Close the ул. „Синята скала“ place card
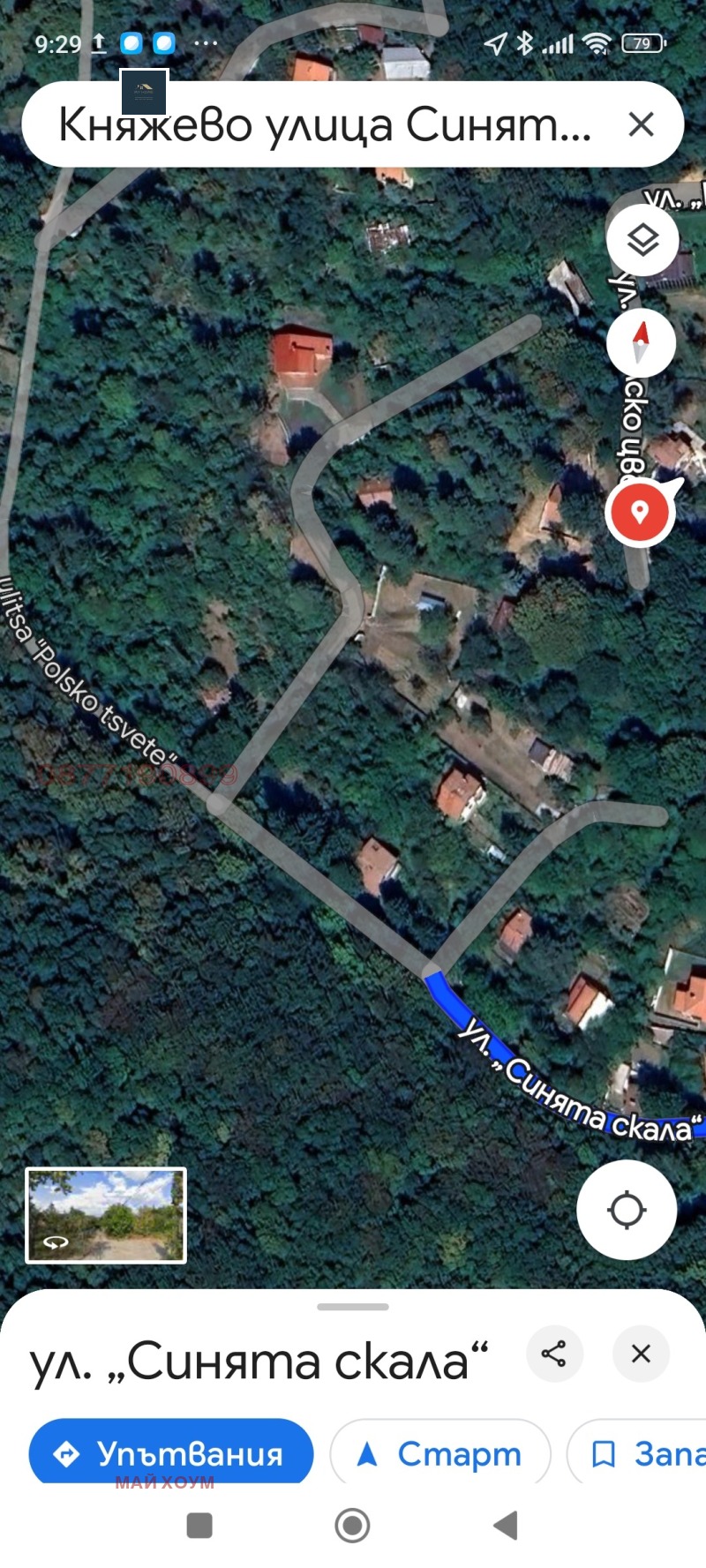 click(x=641, y=1353)
